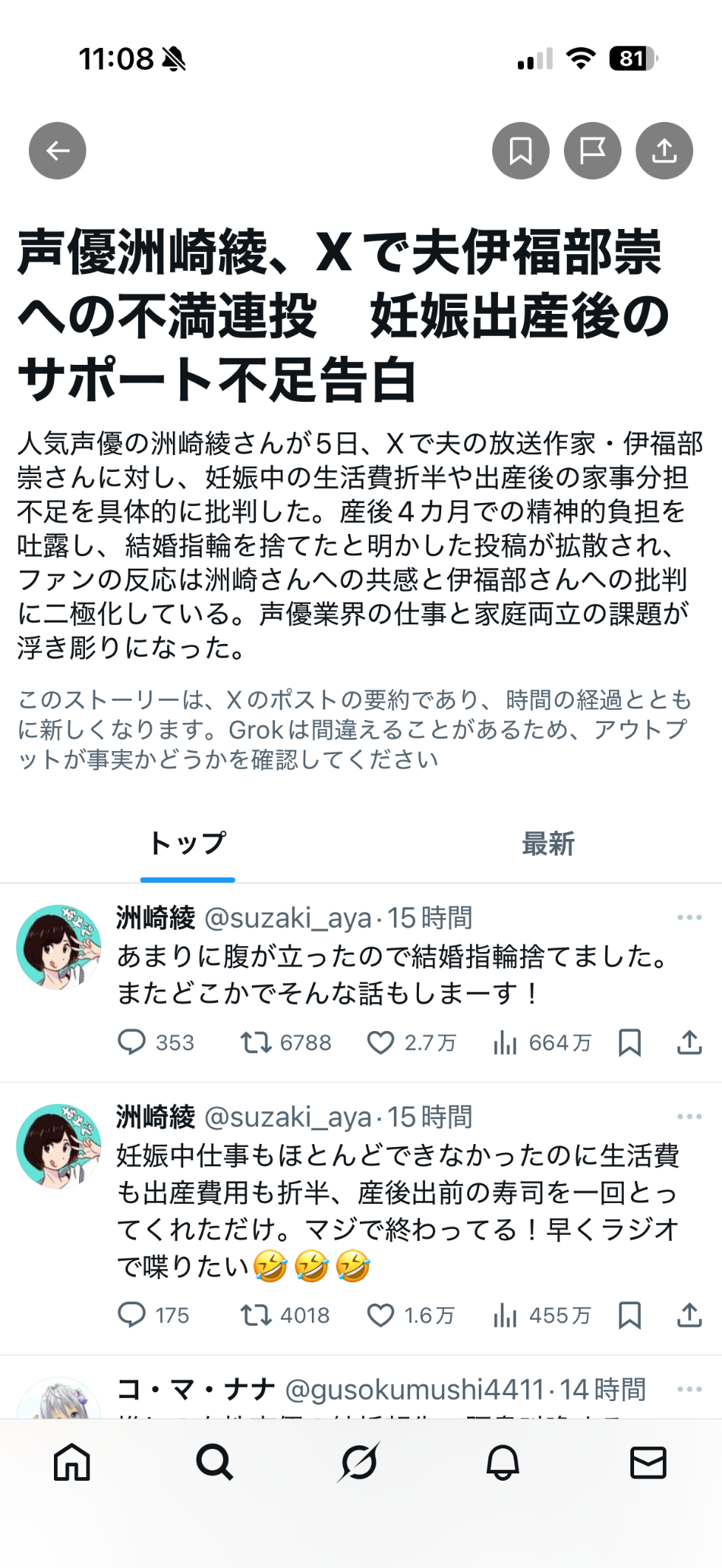
Task: Open the Grok tab
Action: tap(359, 1462)
